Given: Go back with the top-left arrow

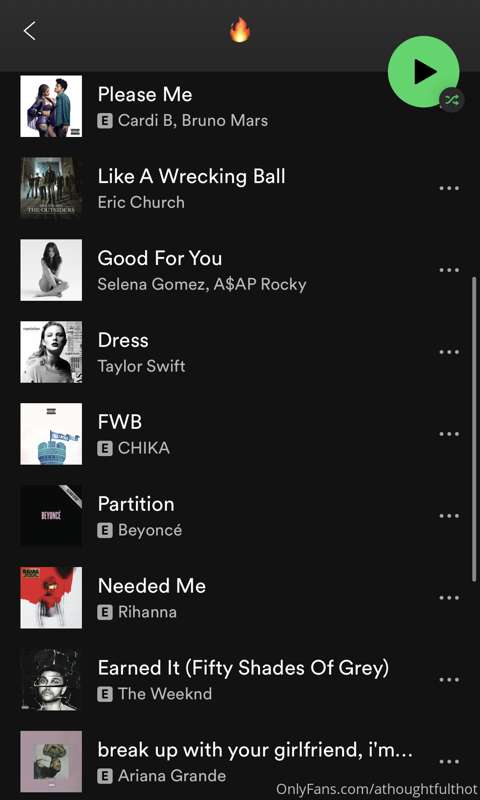Looking at the screenshot, I should click(30, 31).
